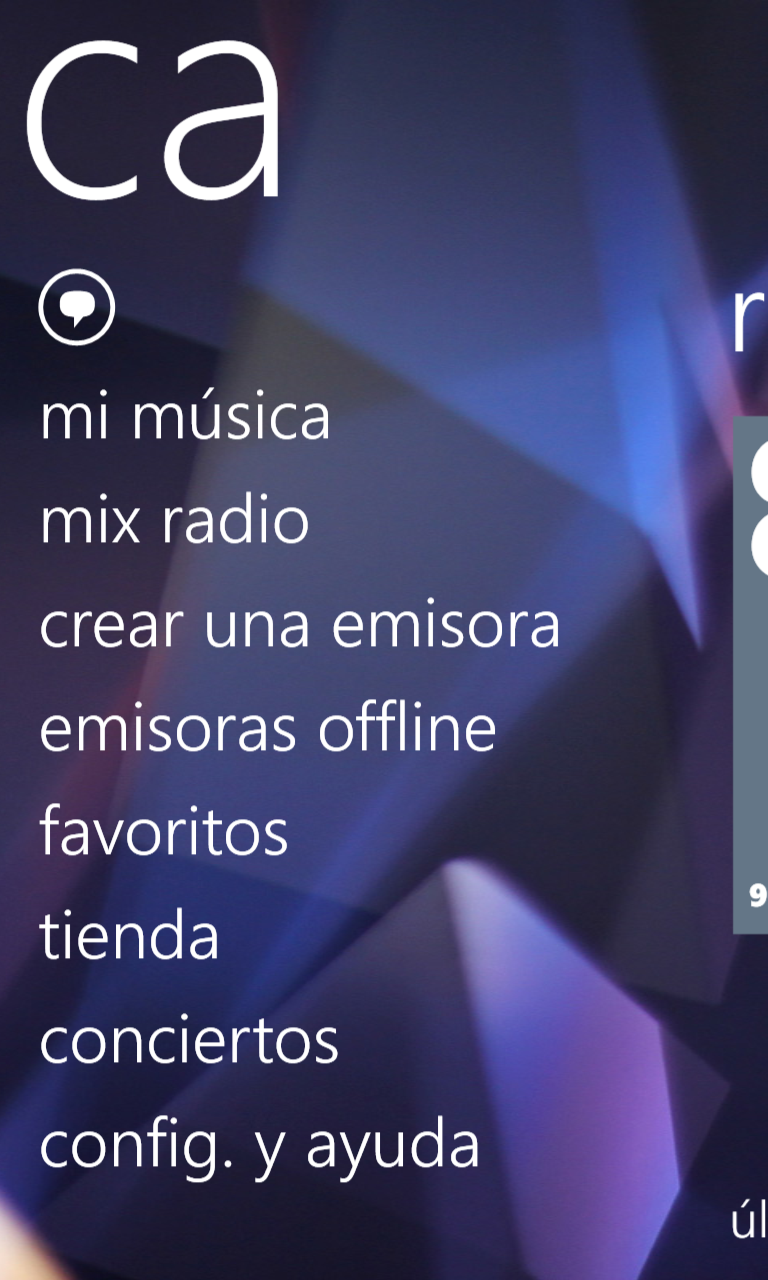
Task: Open emisoras offline
Action: coord(267,730)
